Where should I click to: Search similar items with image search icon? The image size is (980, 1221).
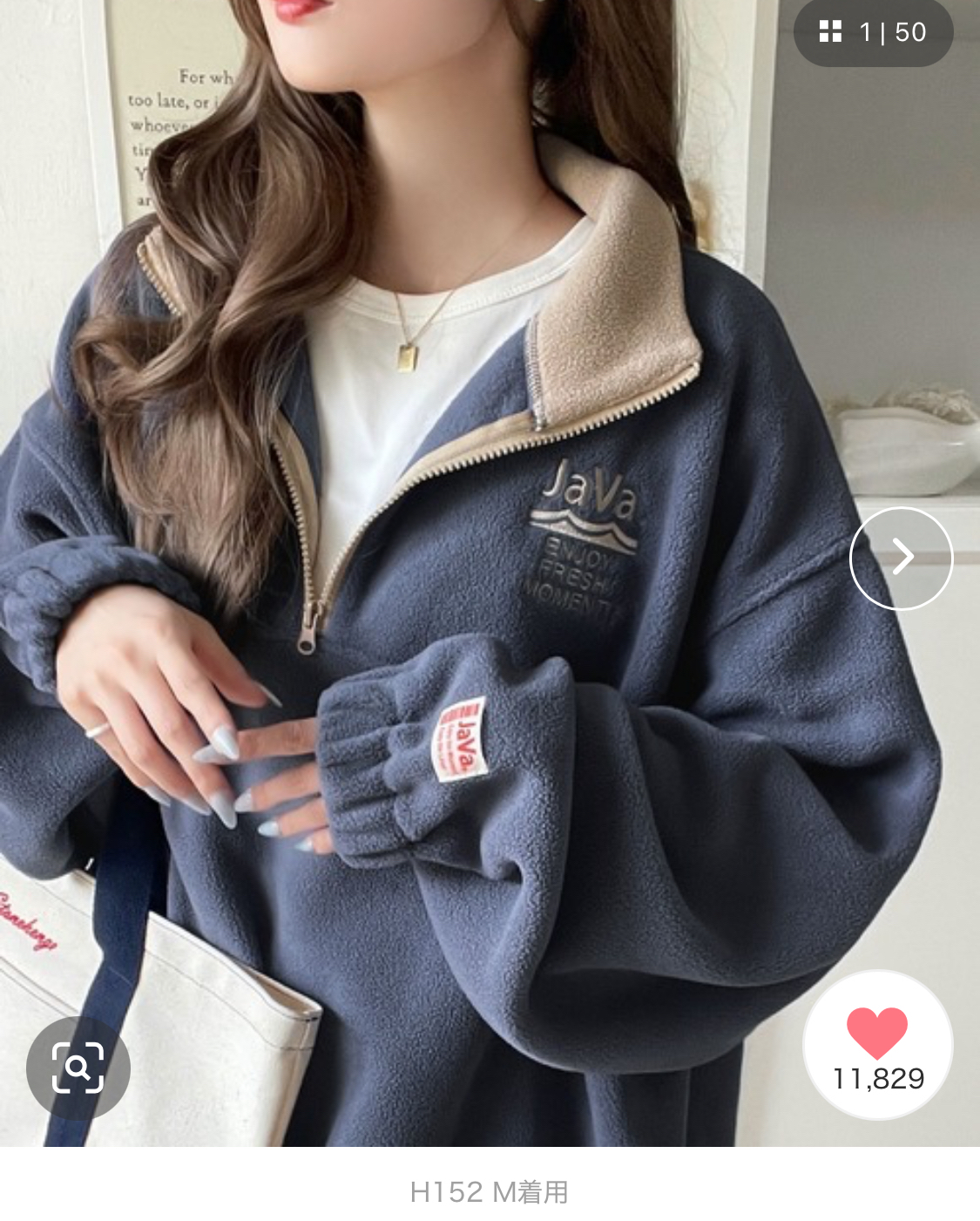78,1068
